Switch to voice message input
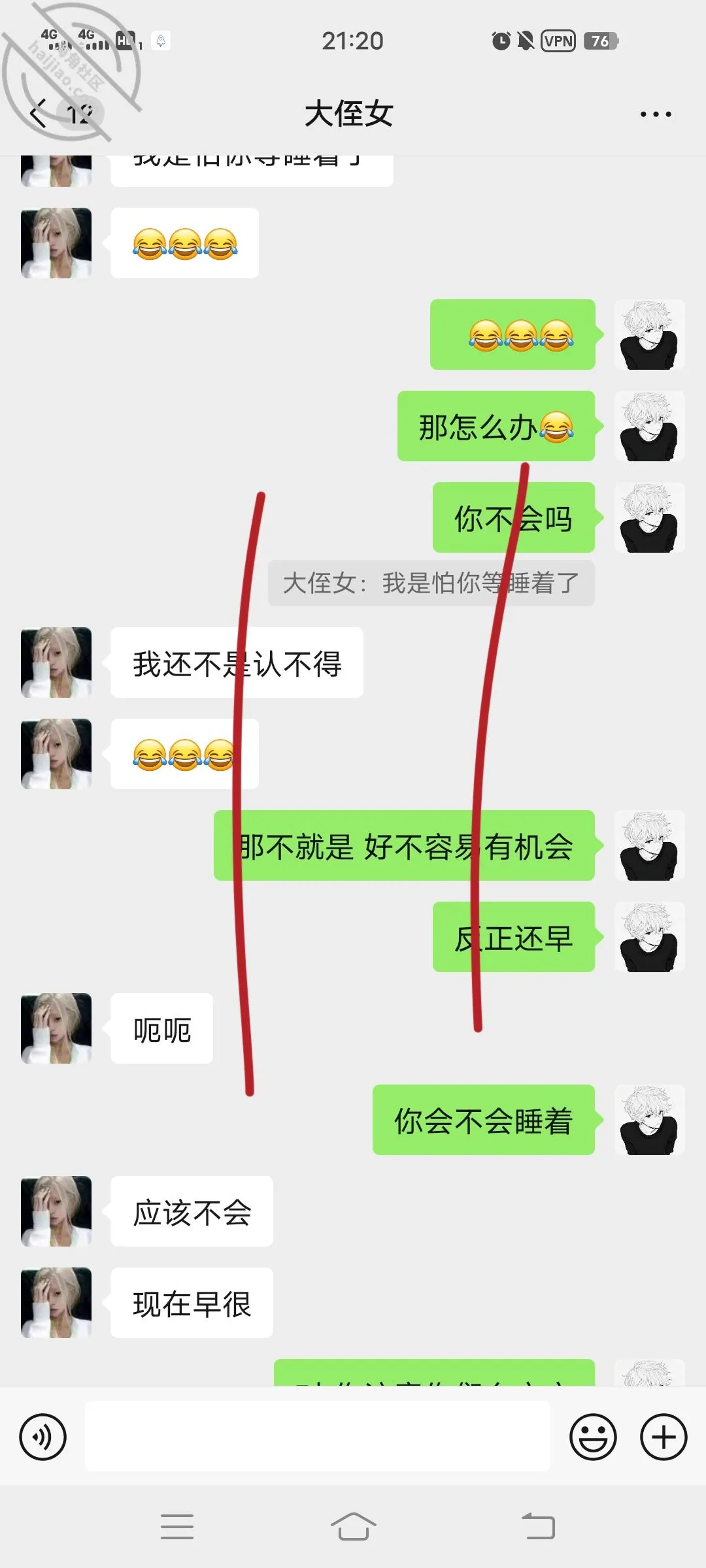Image resolution: width=706 pixels, height=1568 pixels. point(43,1437)
